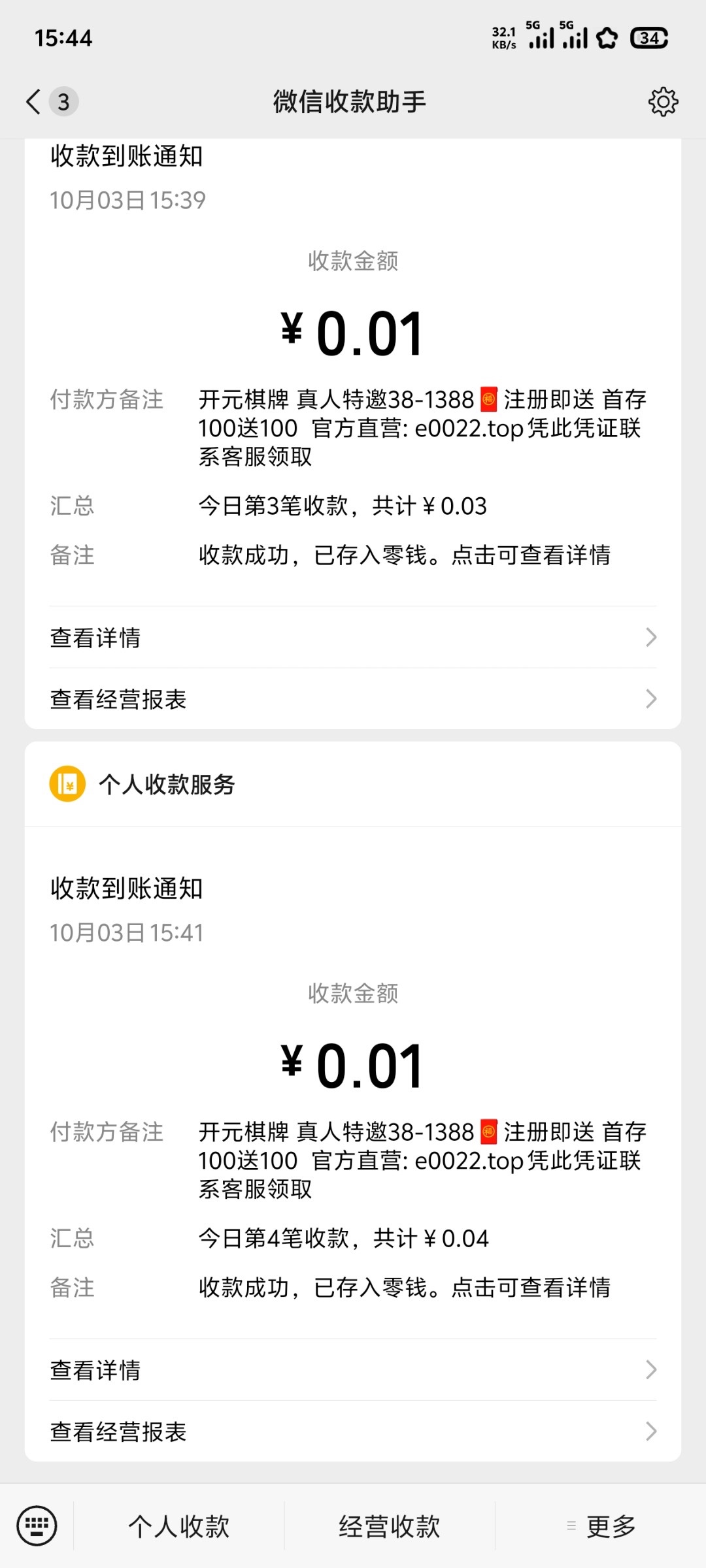Open 查看详情 for the 15:41 payment
706x1568 pixels.
click(353, 1370)
